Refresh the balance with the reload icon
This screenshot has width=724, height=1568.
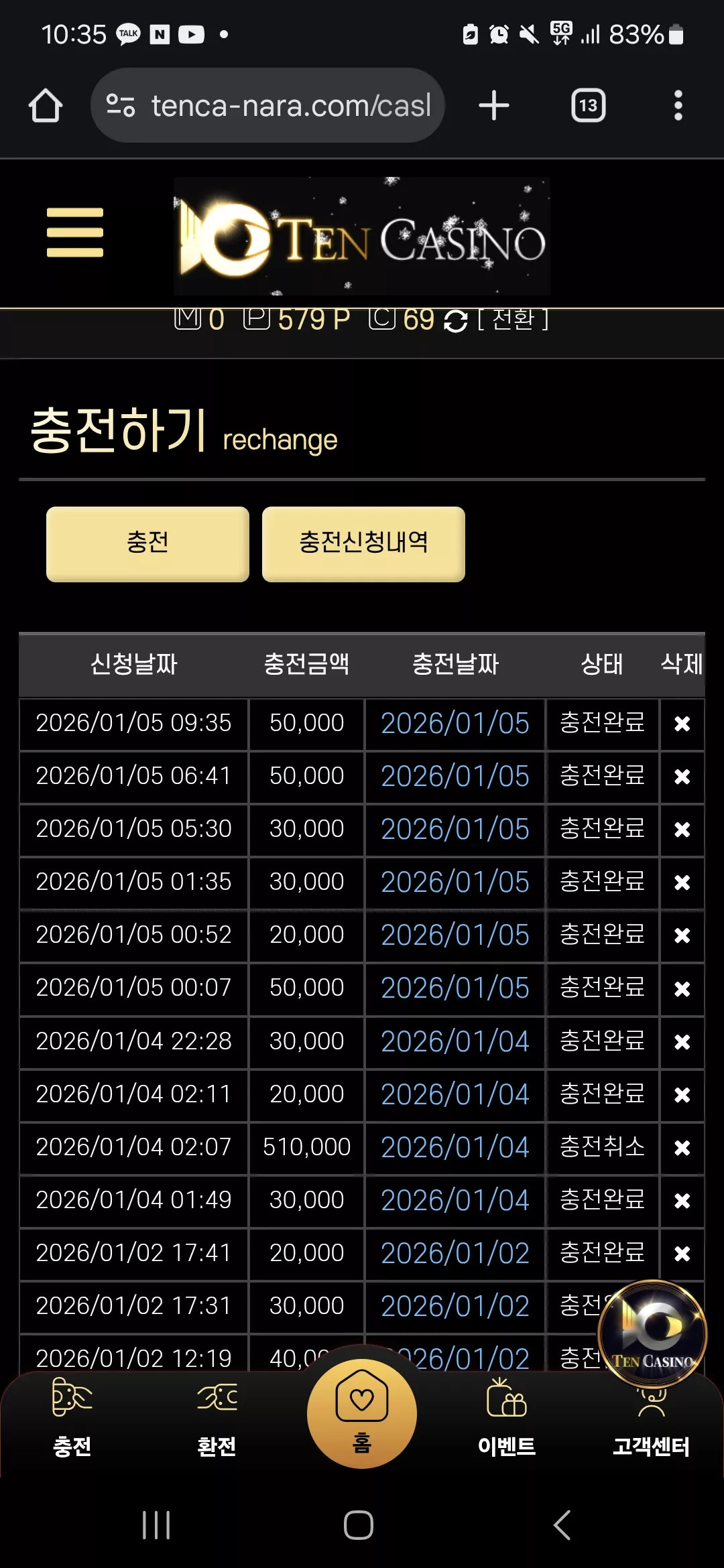456,321
